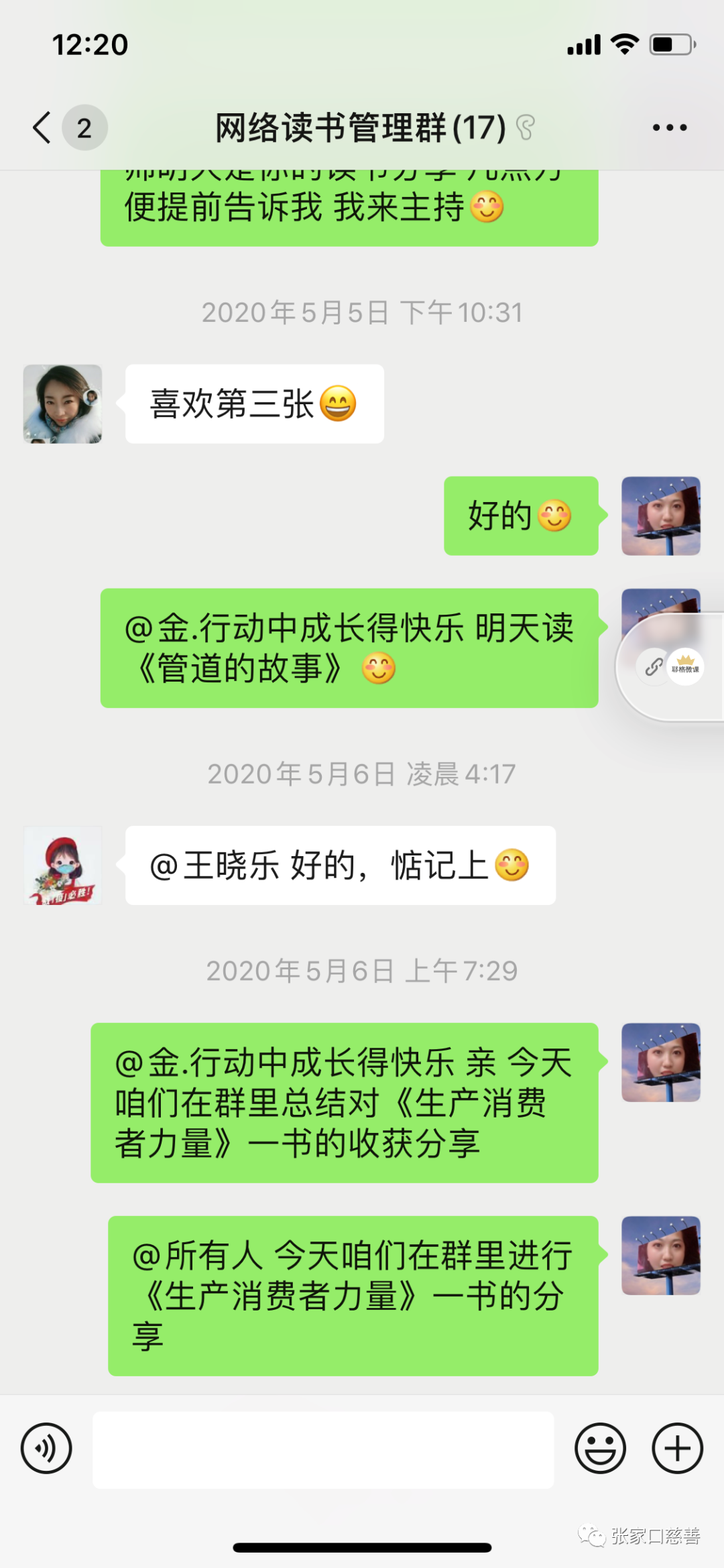Focus the message text field
This screenshot has width=724, height=1568.
pos(323,1449)
